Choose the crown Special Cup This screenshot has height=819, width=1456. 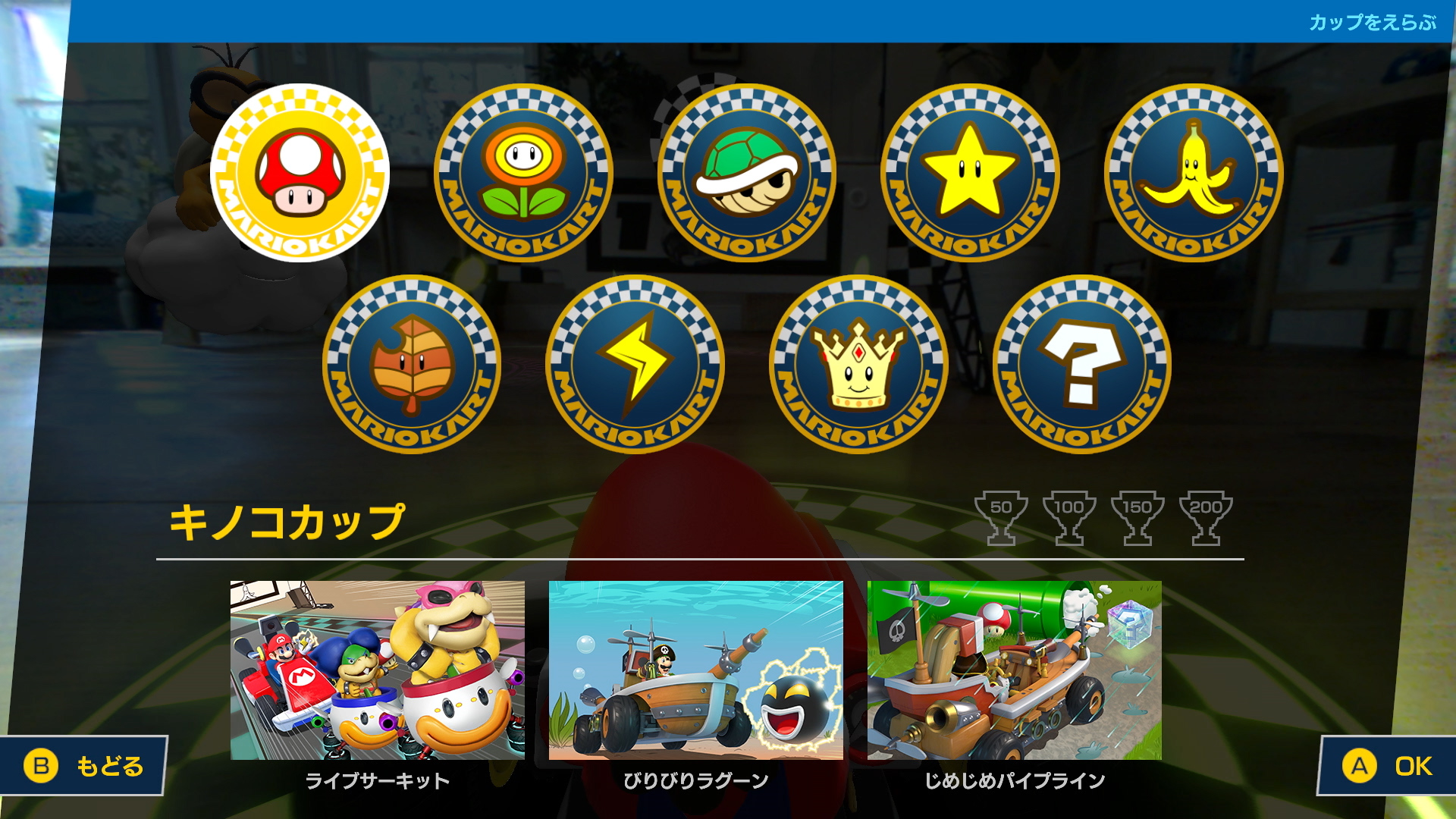coord(858,364)
